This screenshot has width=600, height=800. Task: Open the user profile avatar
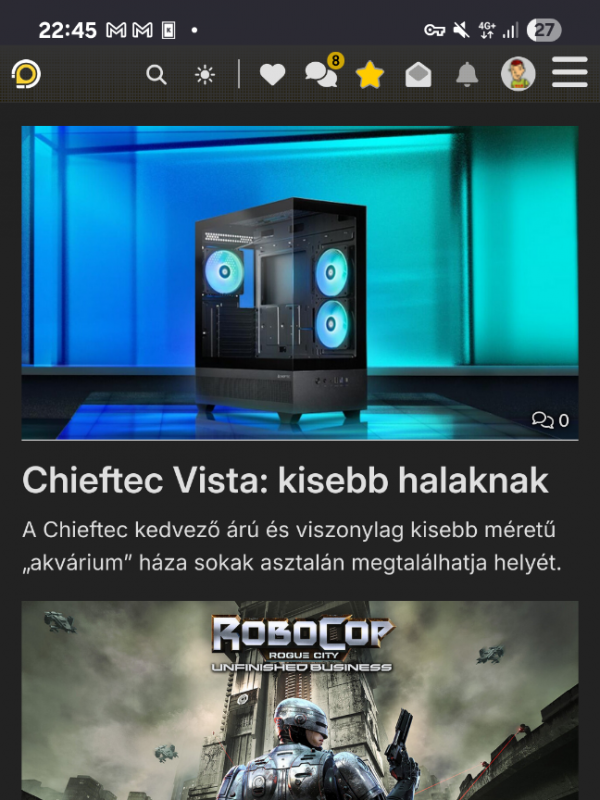(x=518, y=74)
